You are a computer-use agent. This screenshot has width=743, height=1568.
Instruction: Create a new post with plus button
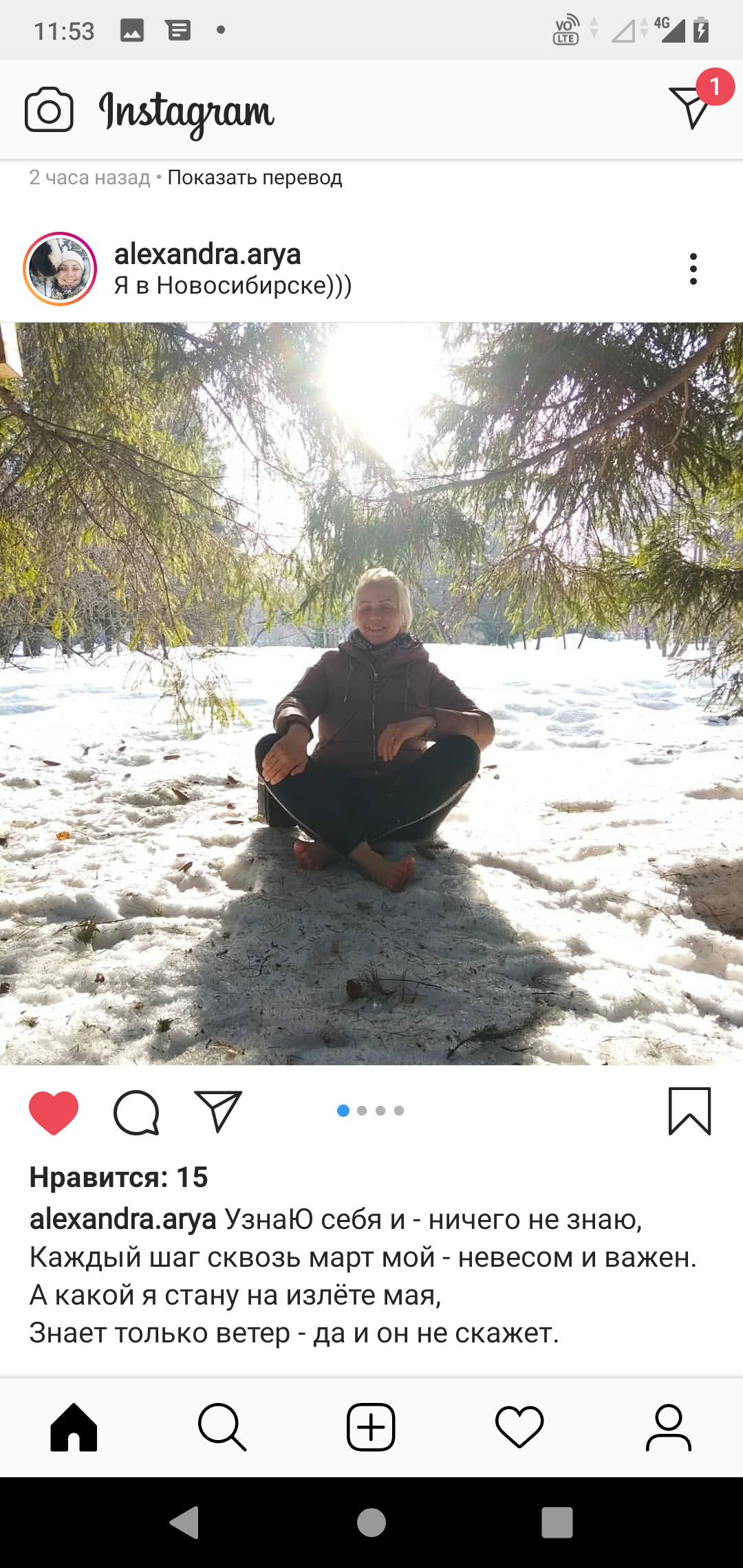pyautogui.click(x=371, y=1427)
